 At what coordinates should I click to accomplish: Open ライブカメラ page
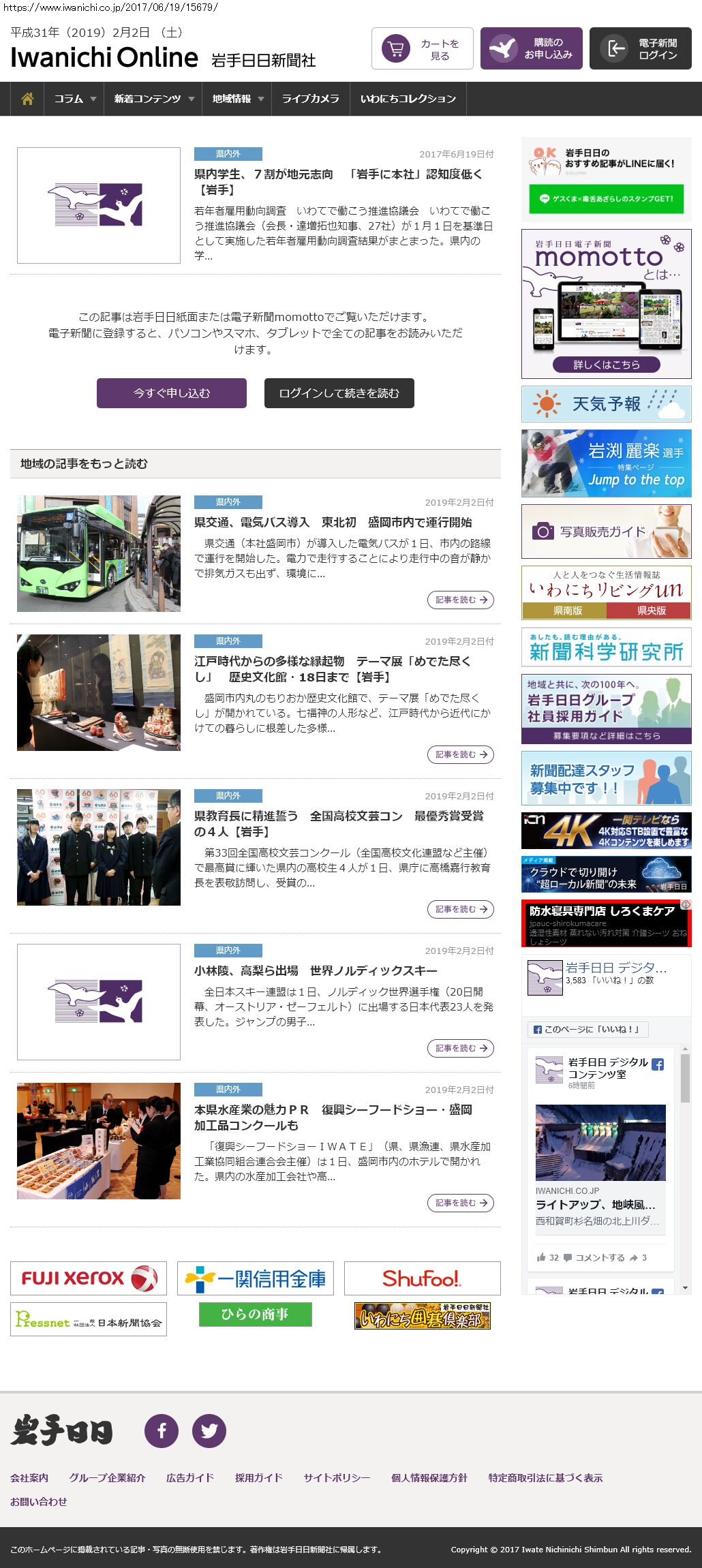coord(310,99)
